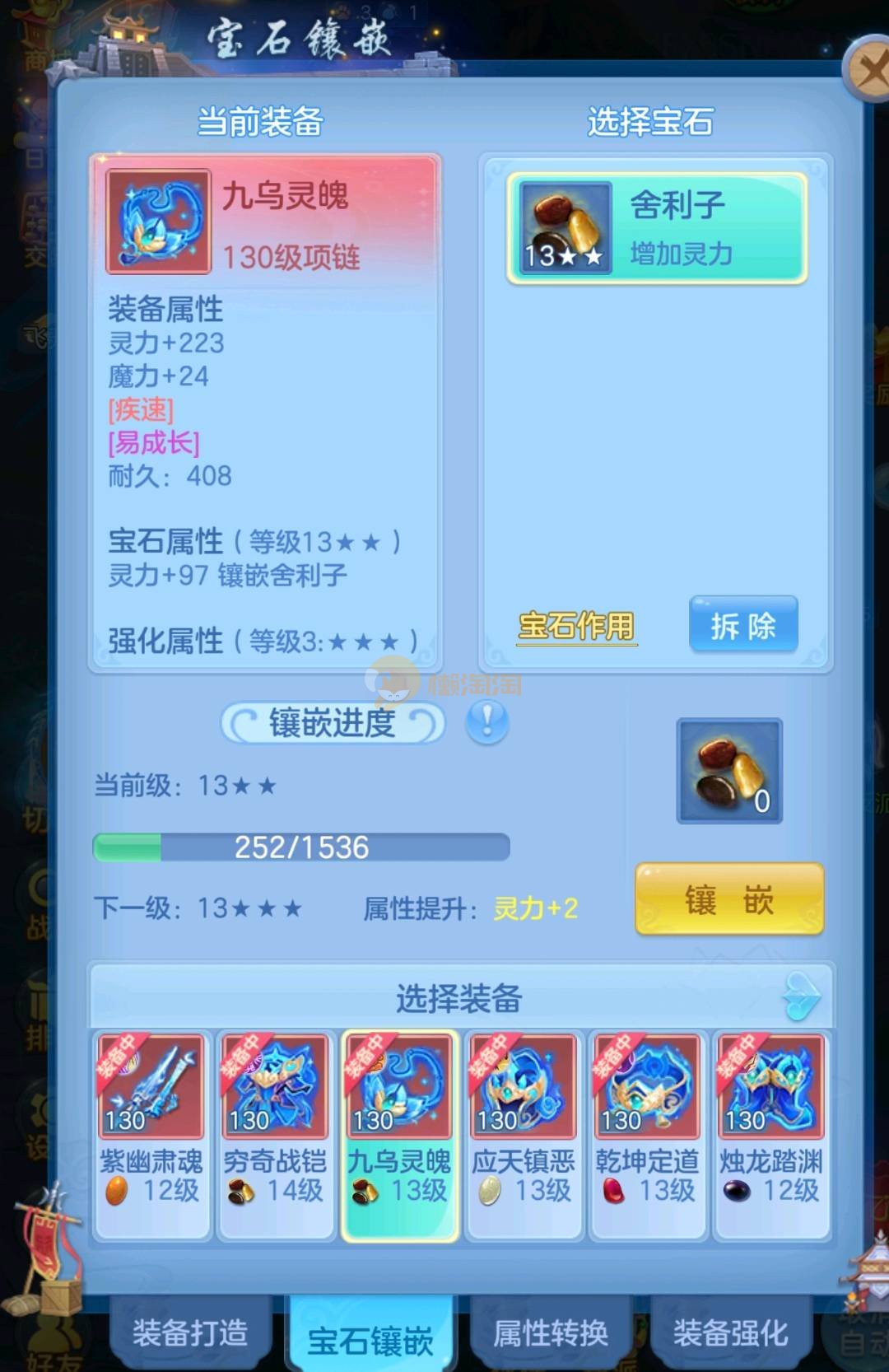Switch to the 装备打造 tab
This screenshot has width=889, height=1372.
pos(190,1332)
